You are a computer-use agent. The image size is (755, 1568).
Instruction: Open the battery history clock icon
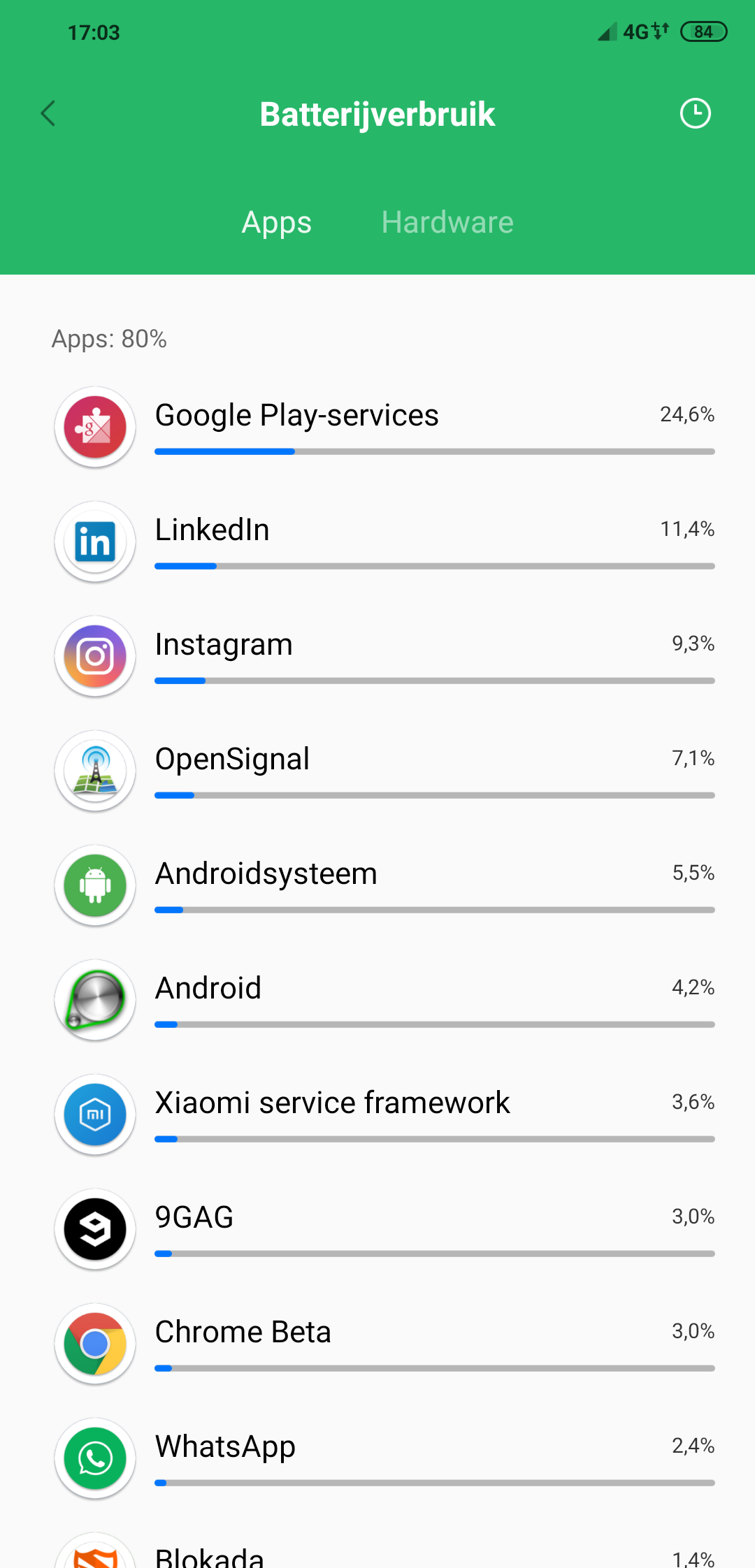pos(695,113)
